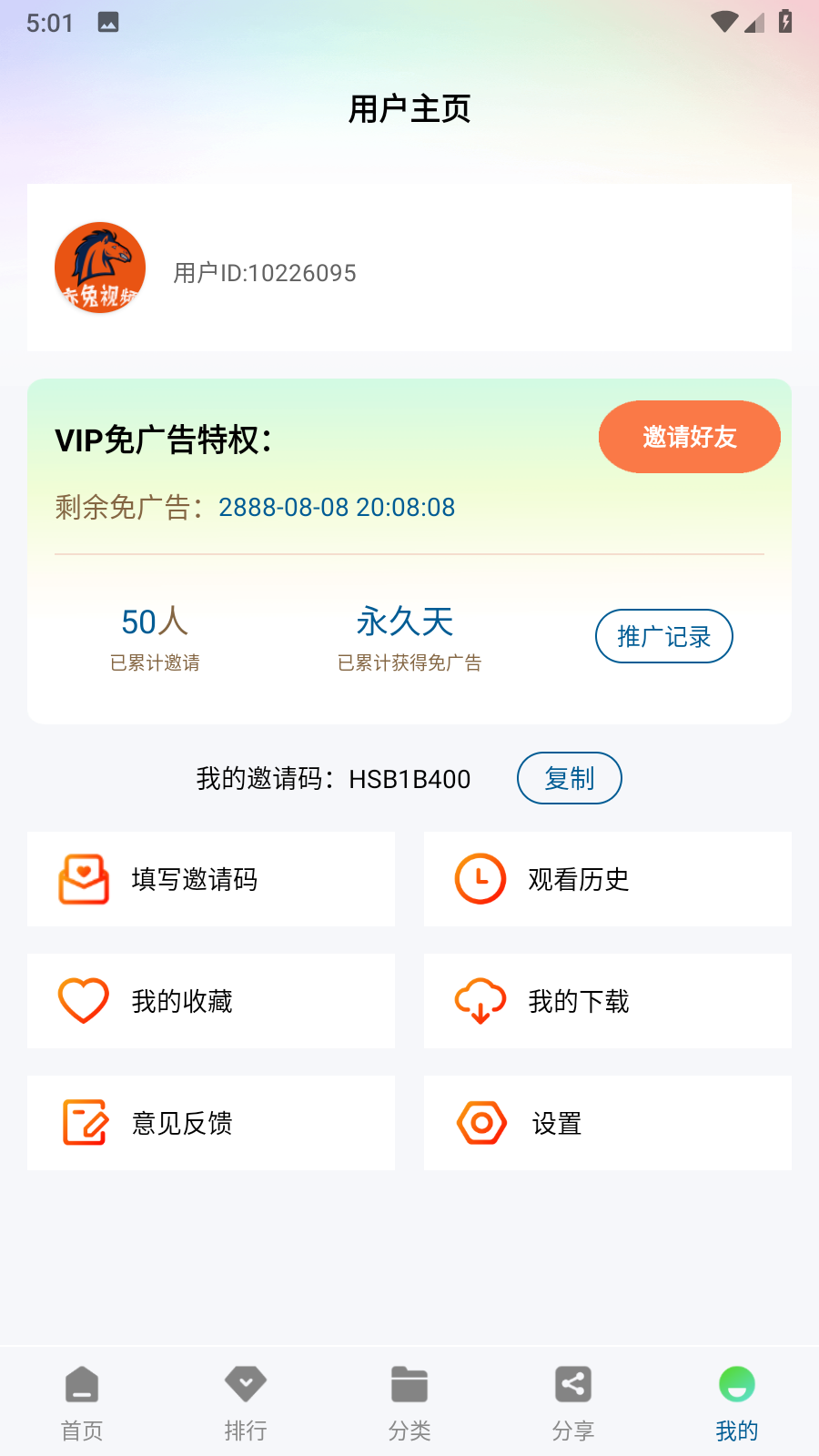Image resolution: width=819 pixels, height=1456 pixels.
Task: Open 意见反馈 feedback
Action: [x=211, y=1123]
